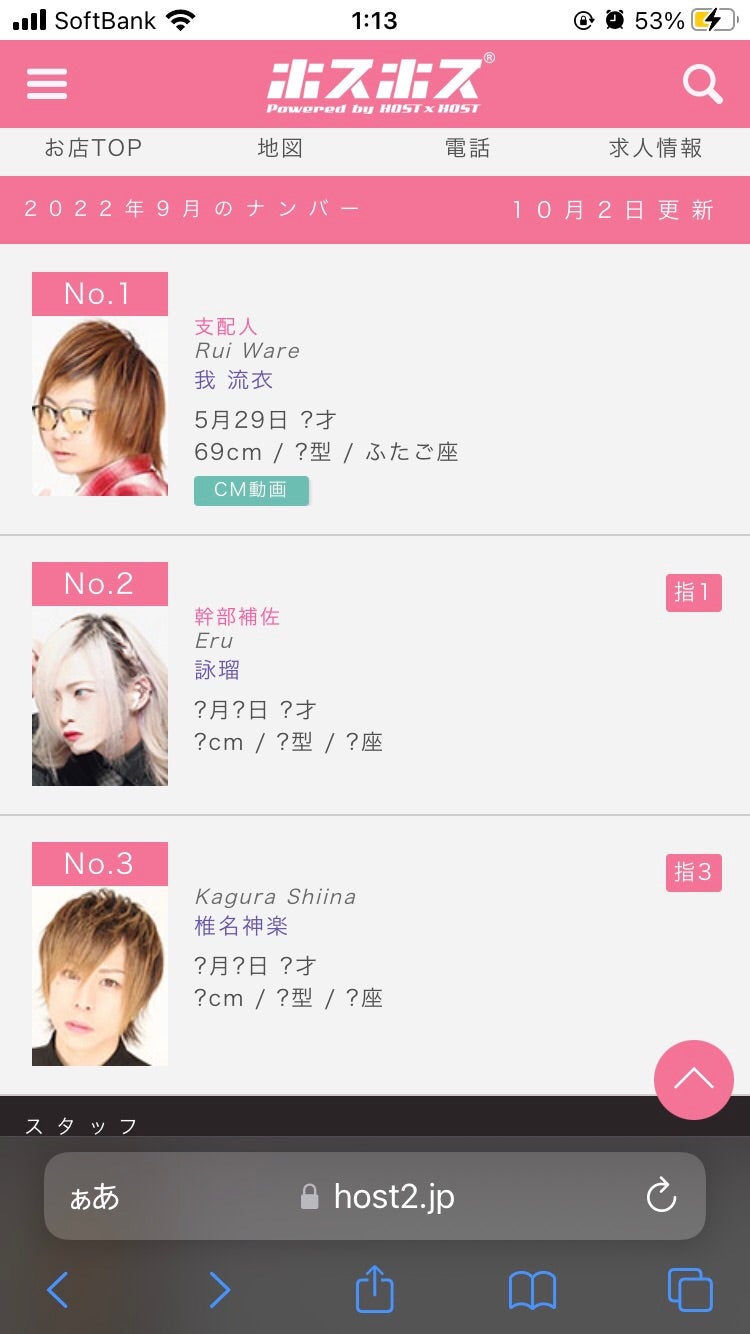Go back in Safari
The image size is (750, 1334).
[58, 1290]
